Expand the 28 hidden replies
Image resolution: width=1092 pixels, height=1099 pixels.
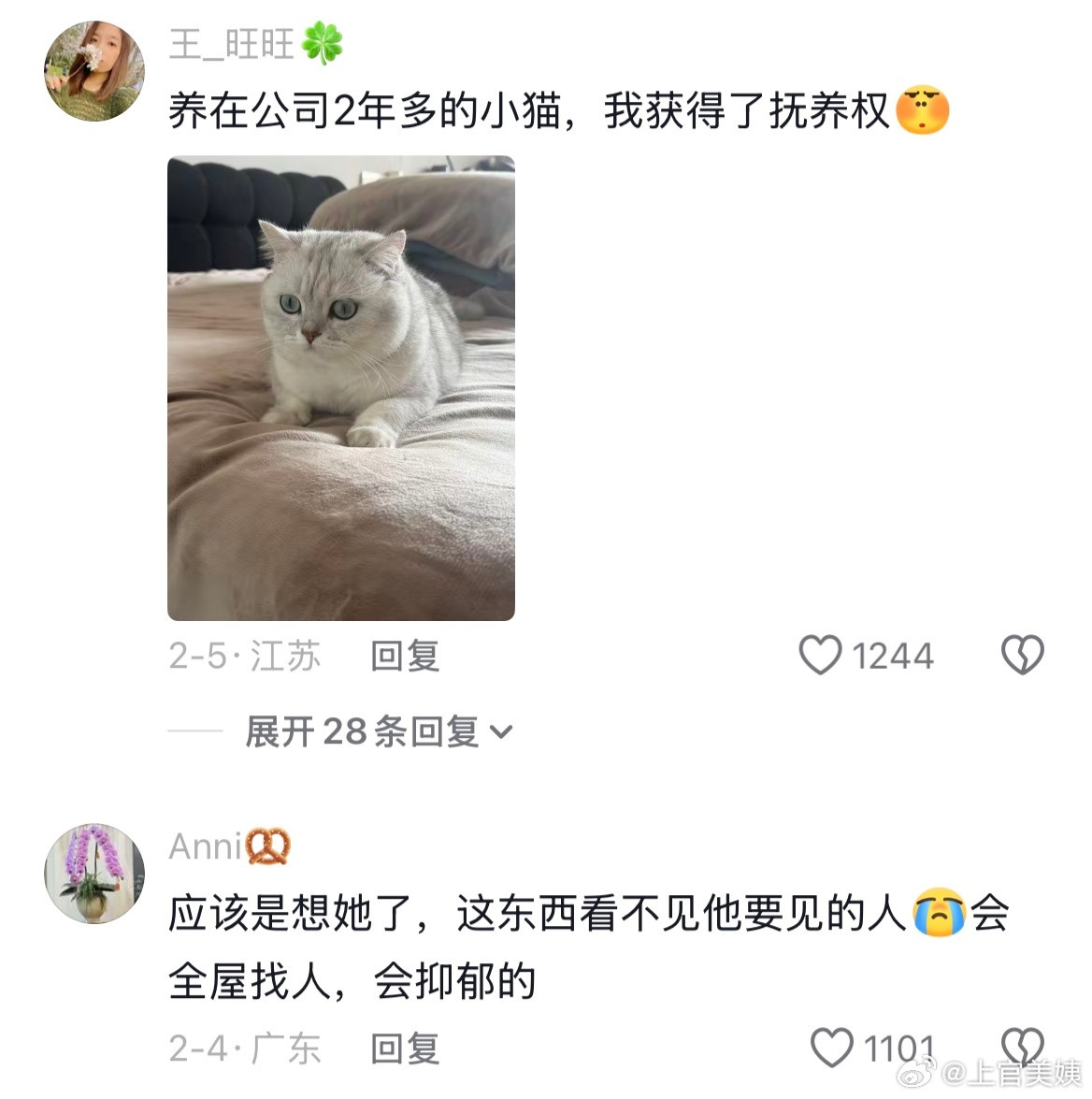pyautogui.click(x=365, y=734)
